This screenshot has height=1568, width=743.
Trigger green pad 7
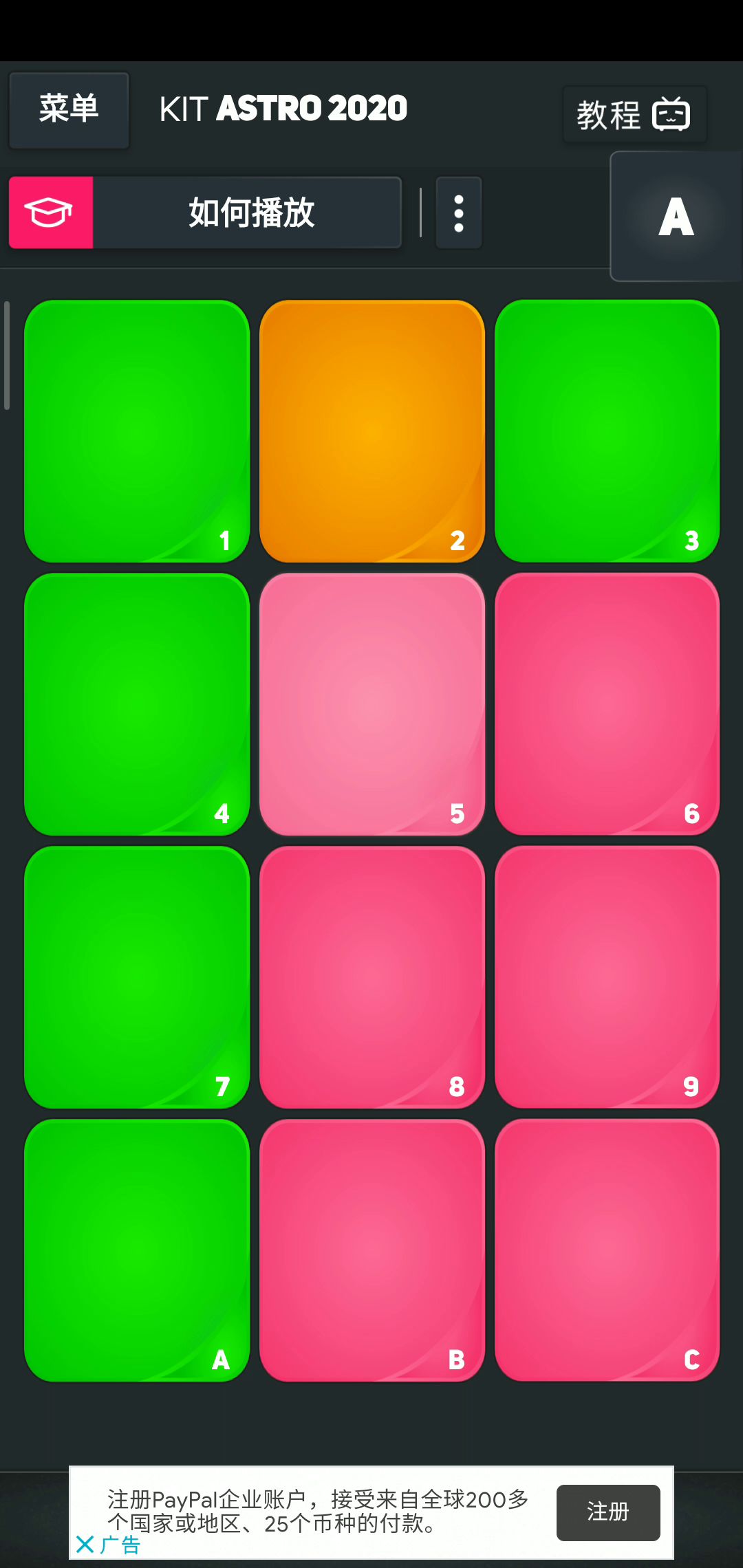137,977
